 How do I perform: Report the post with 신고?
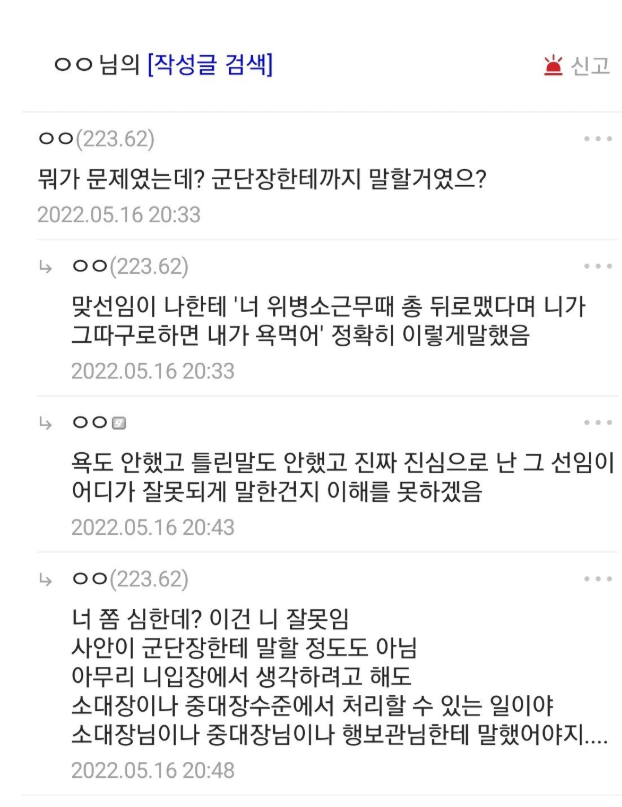point(577,66)
